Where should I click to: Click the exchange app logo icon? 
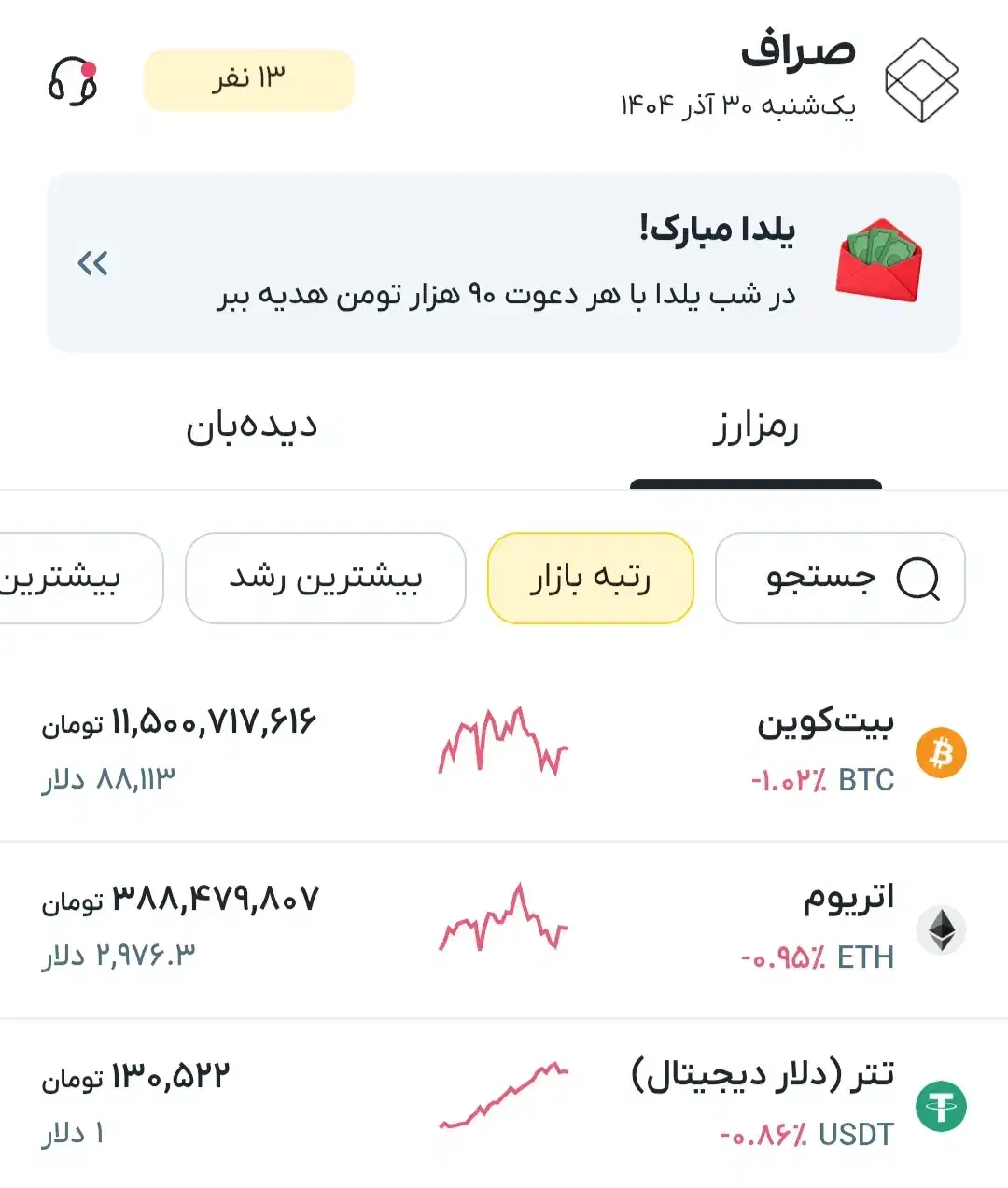click(924, 79)
